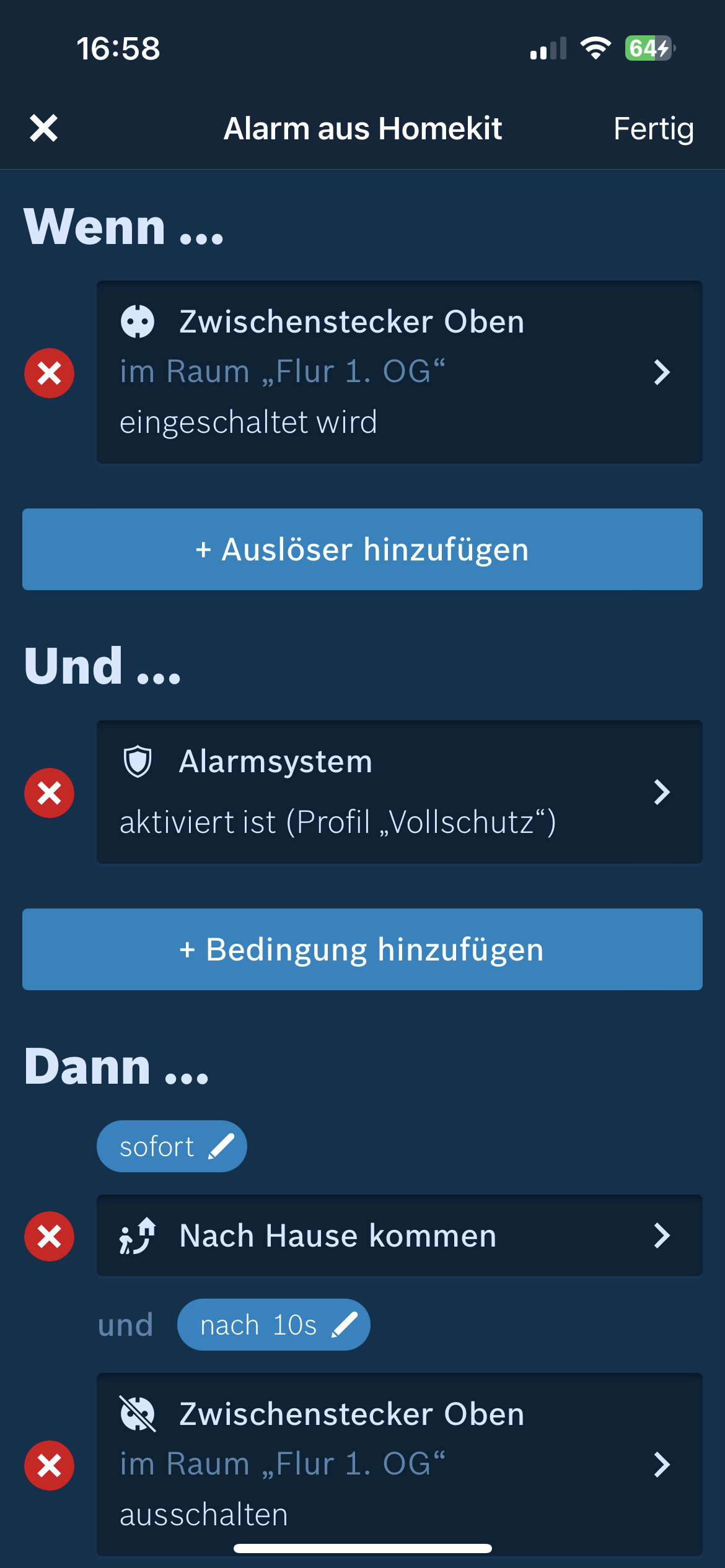
Task: Open the trigger Zwischenstecker Oben eingeschaltet wird
Action: click(x=399, y=372)
